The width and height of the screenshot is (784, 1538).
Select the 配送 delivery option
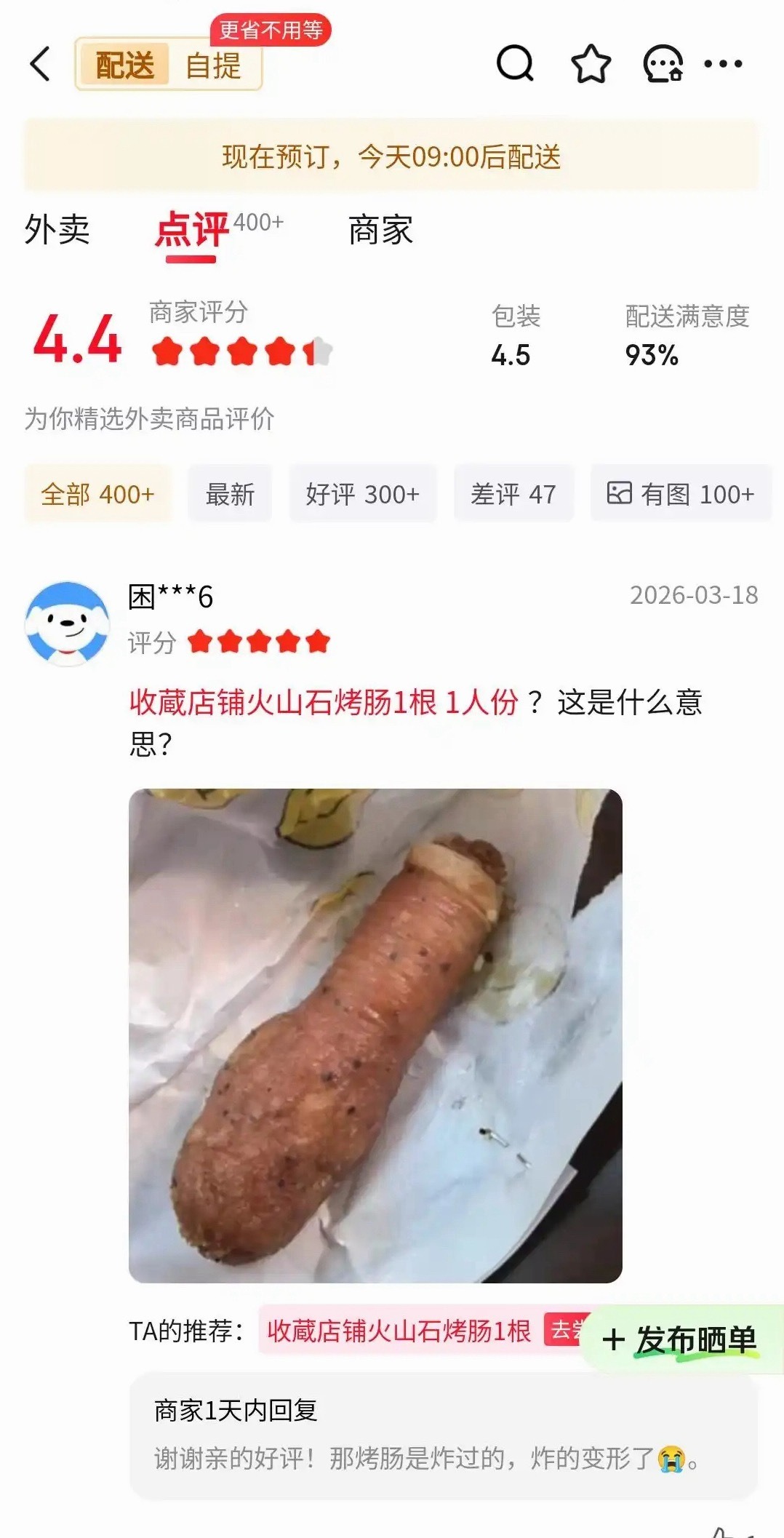[x=124, y=65]
